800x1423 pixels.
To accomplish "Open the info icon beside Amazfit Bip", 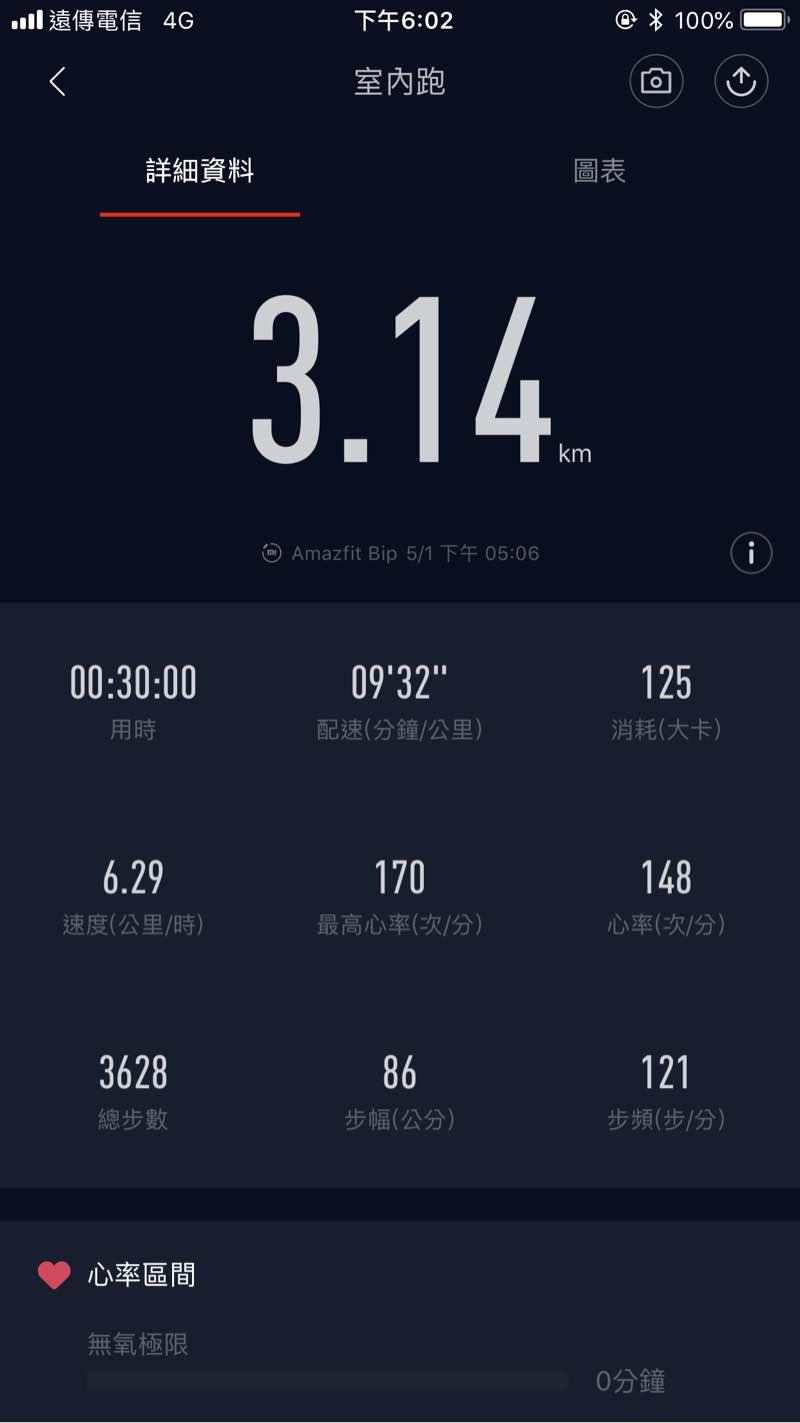I will tap(751, 552).
